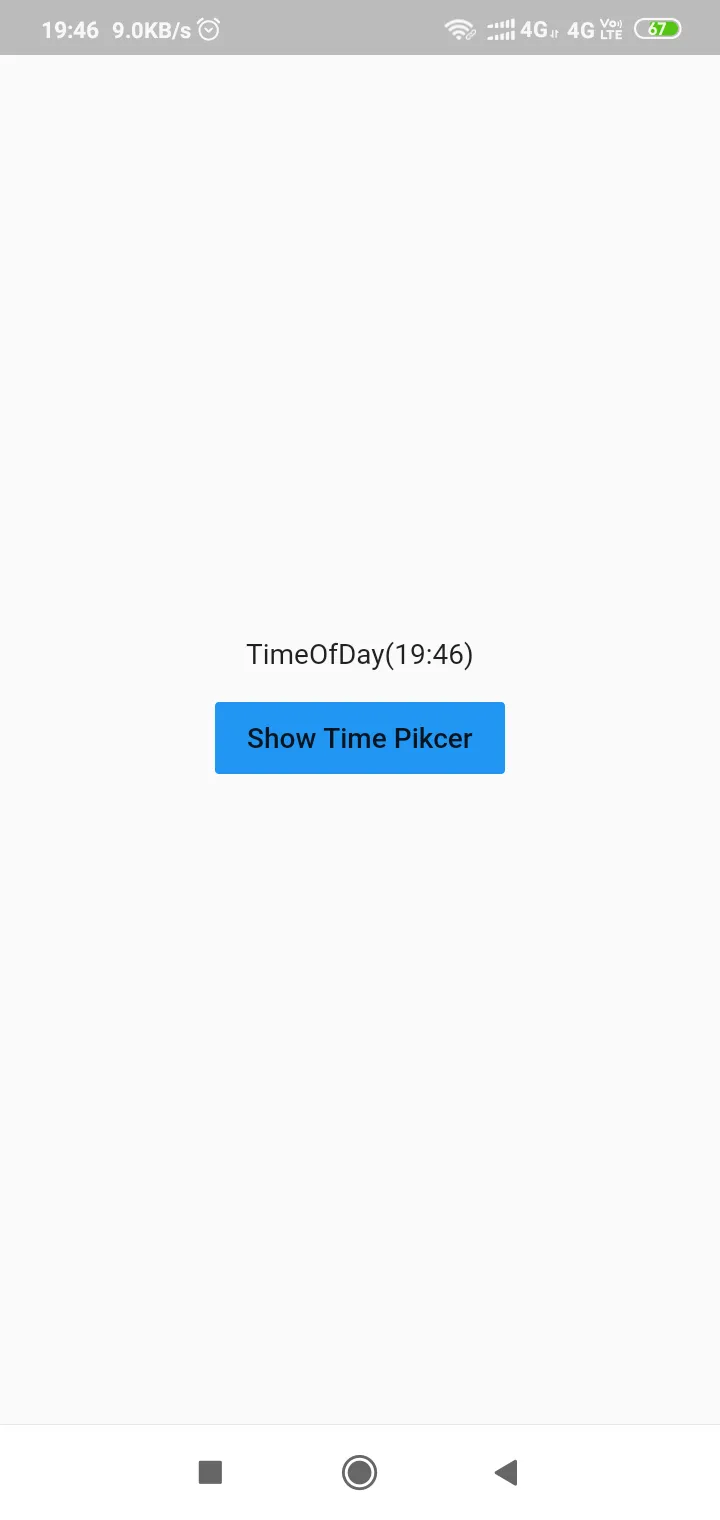The image size is (720, 1520).
Task: Go back using the system back arrow
Action: point(506,1472)
